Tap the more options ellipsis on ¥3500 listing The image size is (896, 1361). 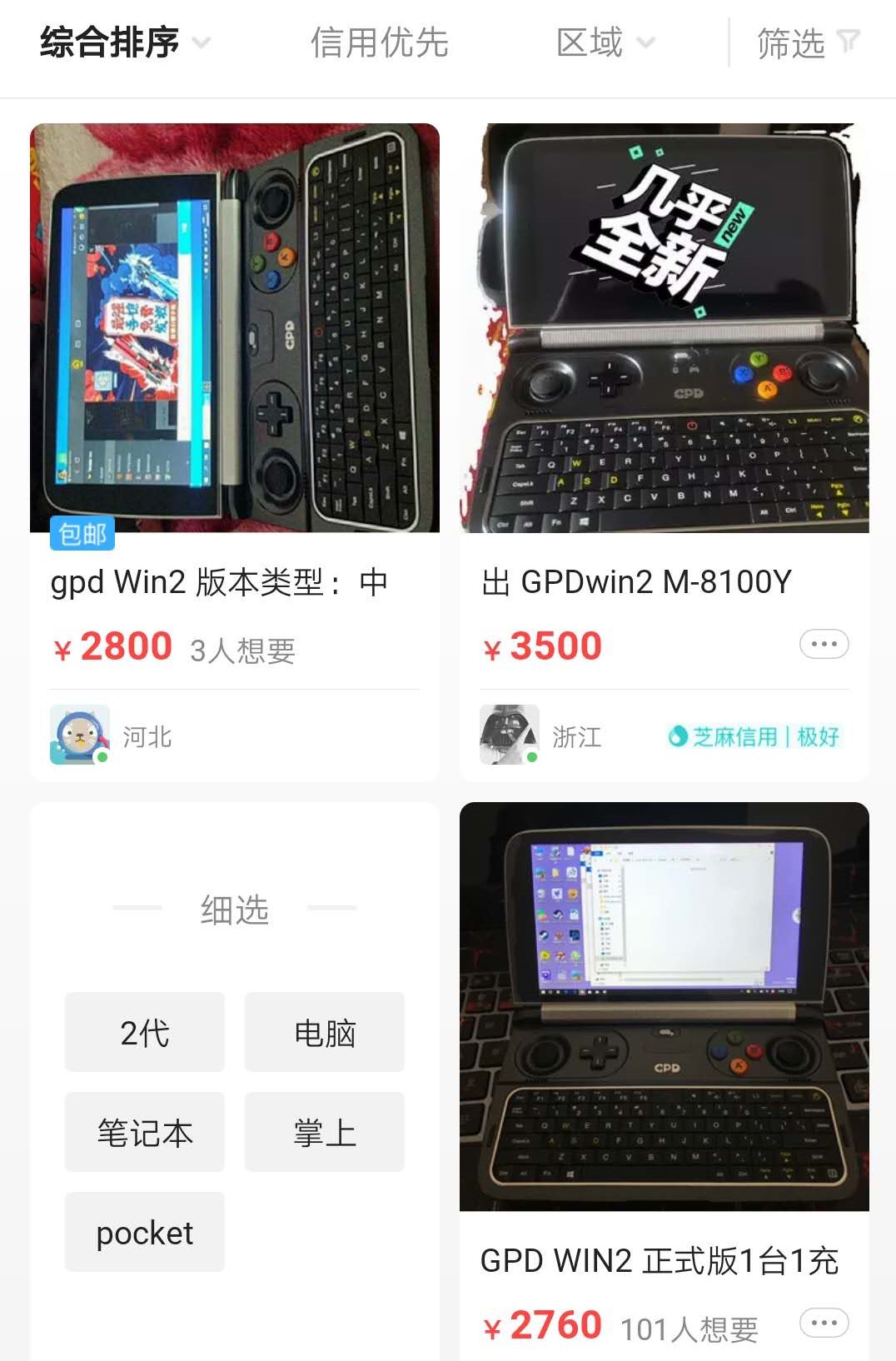click(823, 644)
